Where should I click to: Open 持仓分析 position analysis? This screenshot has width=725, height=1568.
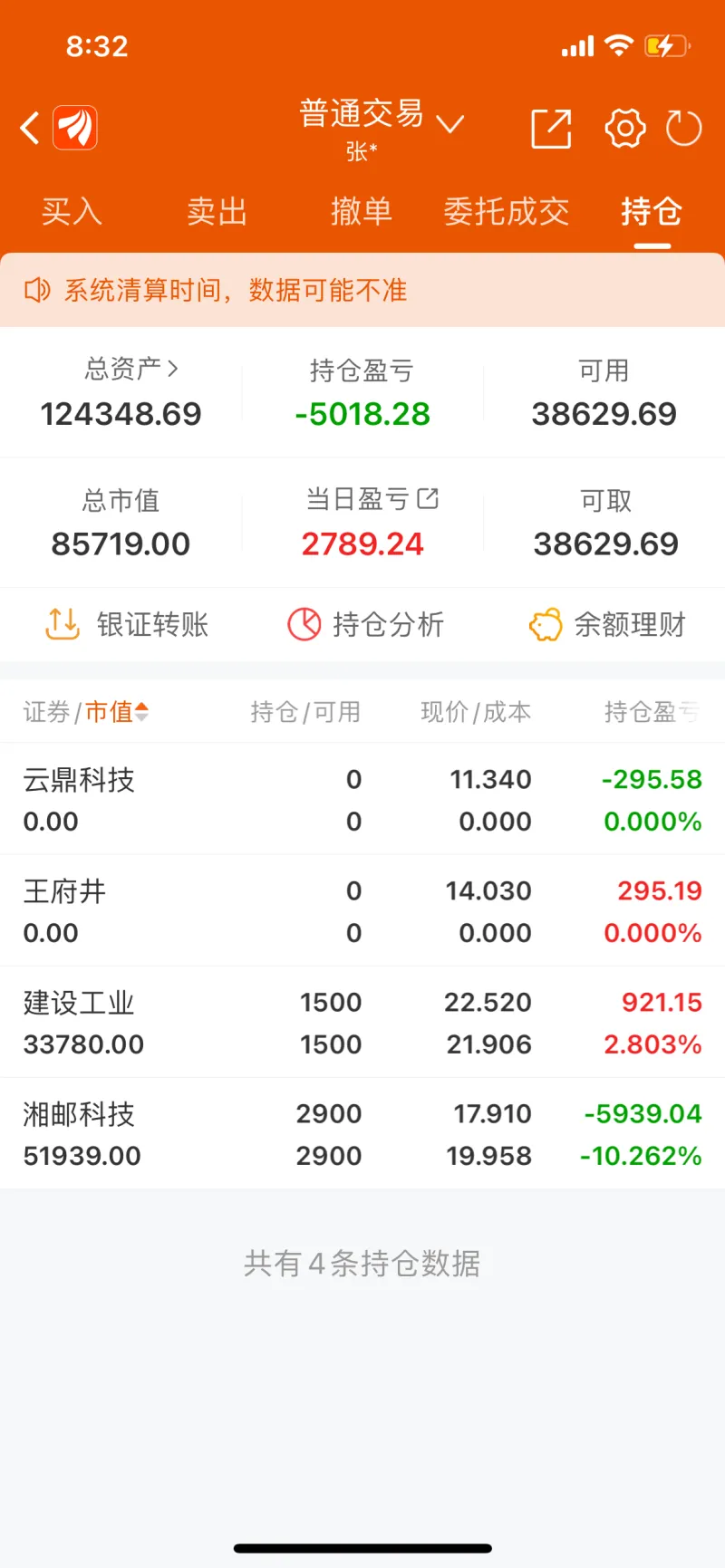[366, 624]
